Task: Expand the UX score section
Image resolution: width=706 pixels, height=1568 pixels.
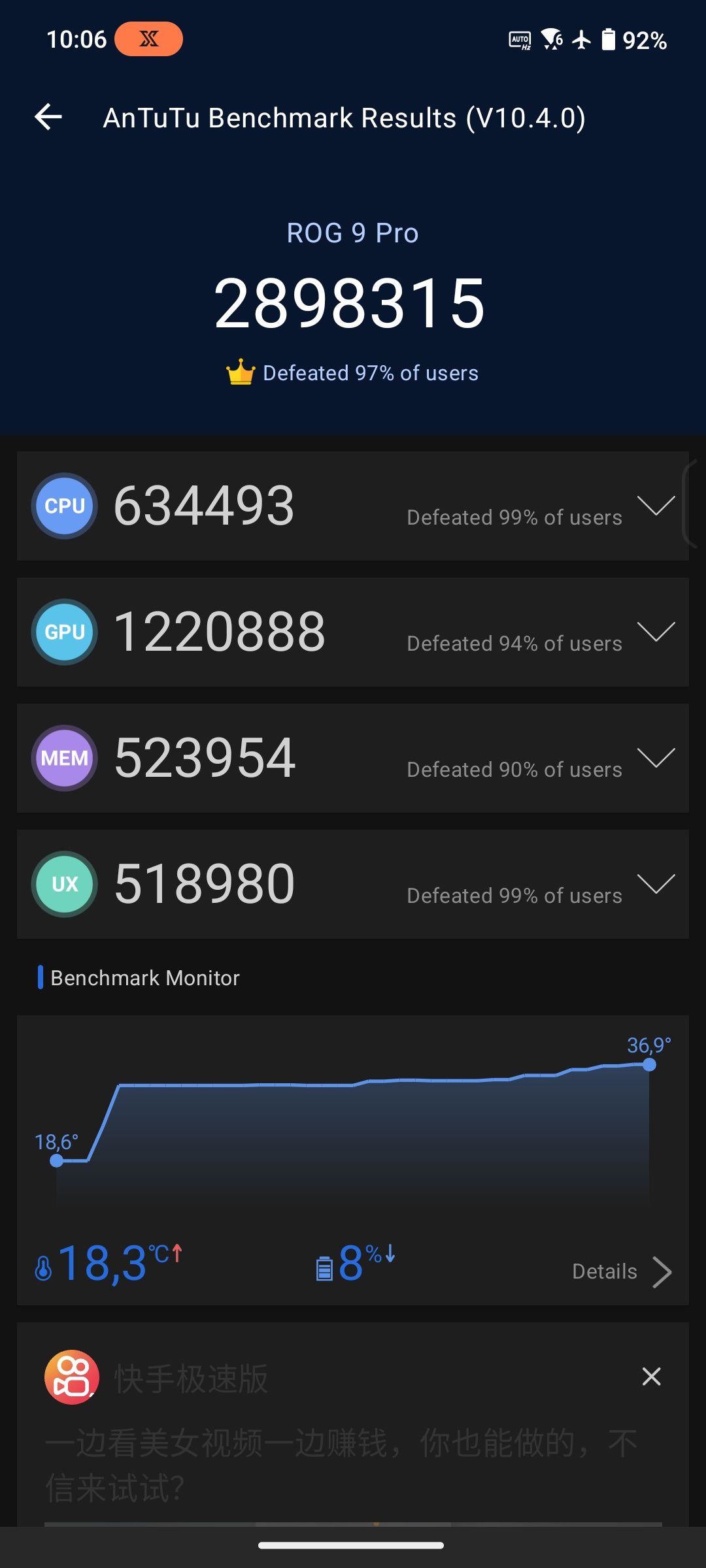Action: tap(656, 884)
